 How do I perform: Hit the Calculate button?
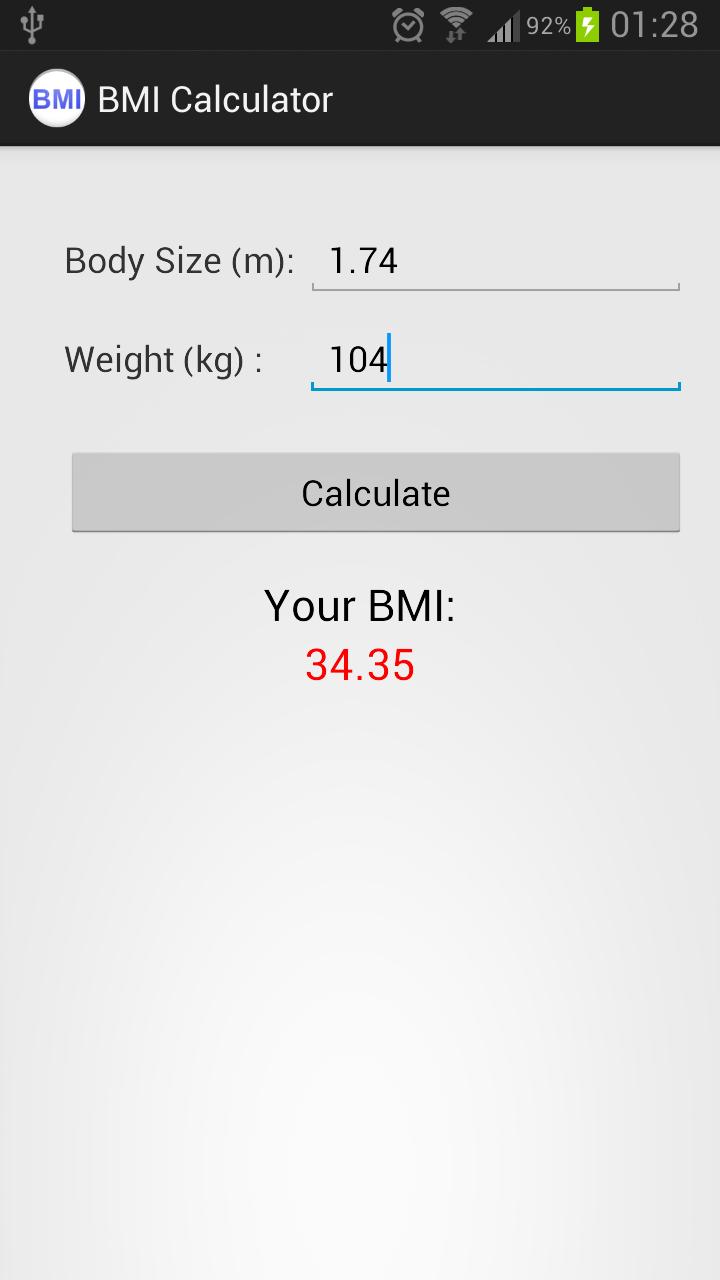(376, 493)
